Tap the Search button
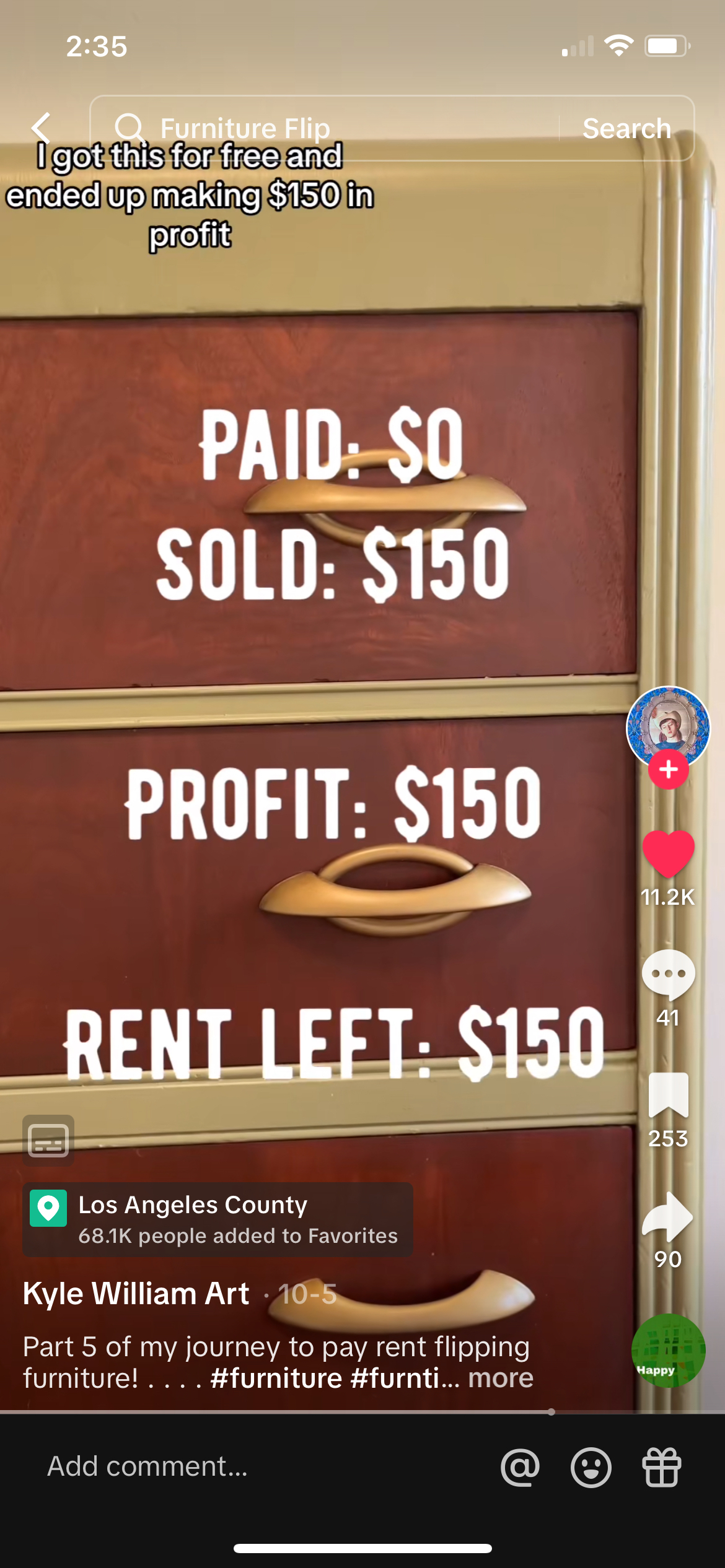Image resolution: width=725 pixels, height=1568 pixels. pyautogui.click(x=626, y=128)
